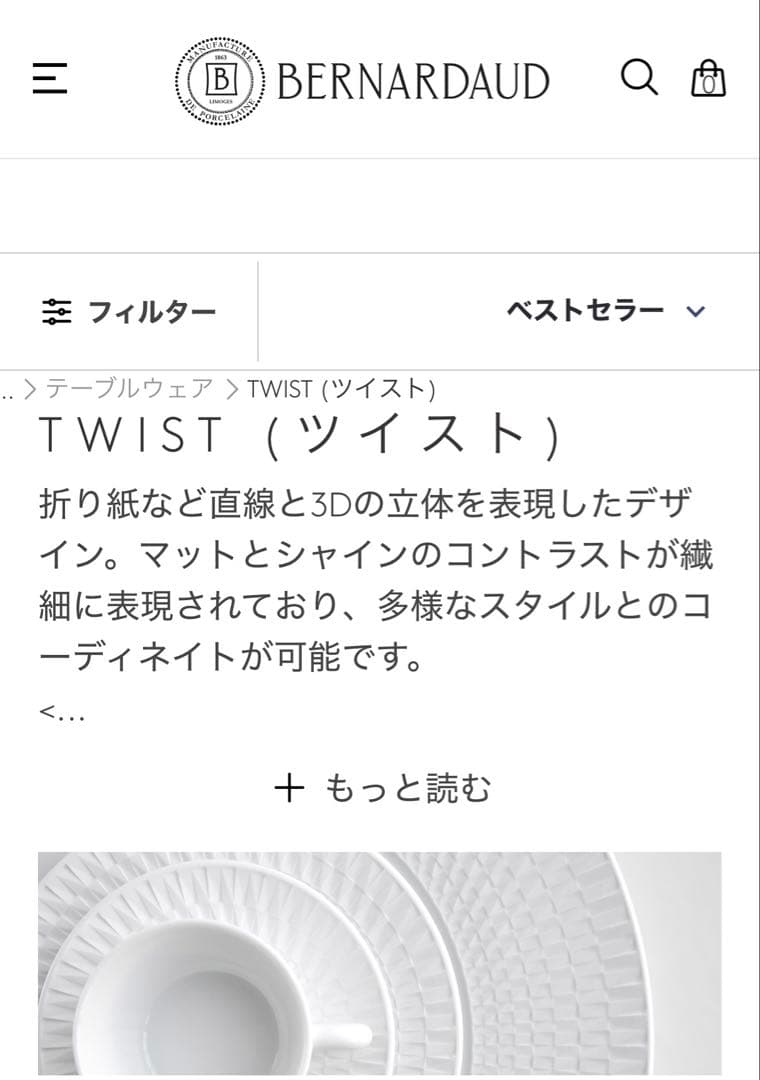Open the hamburger menu

(x=50, y=79)
